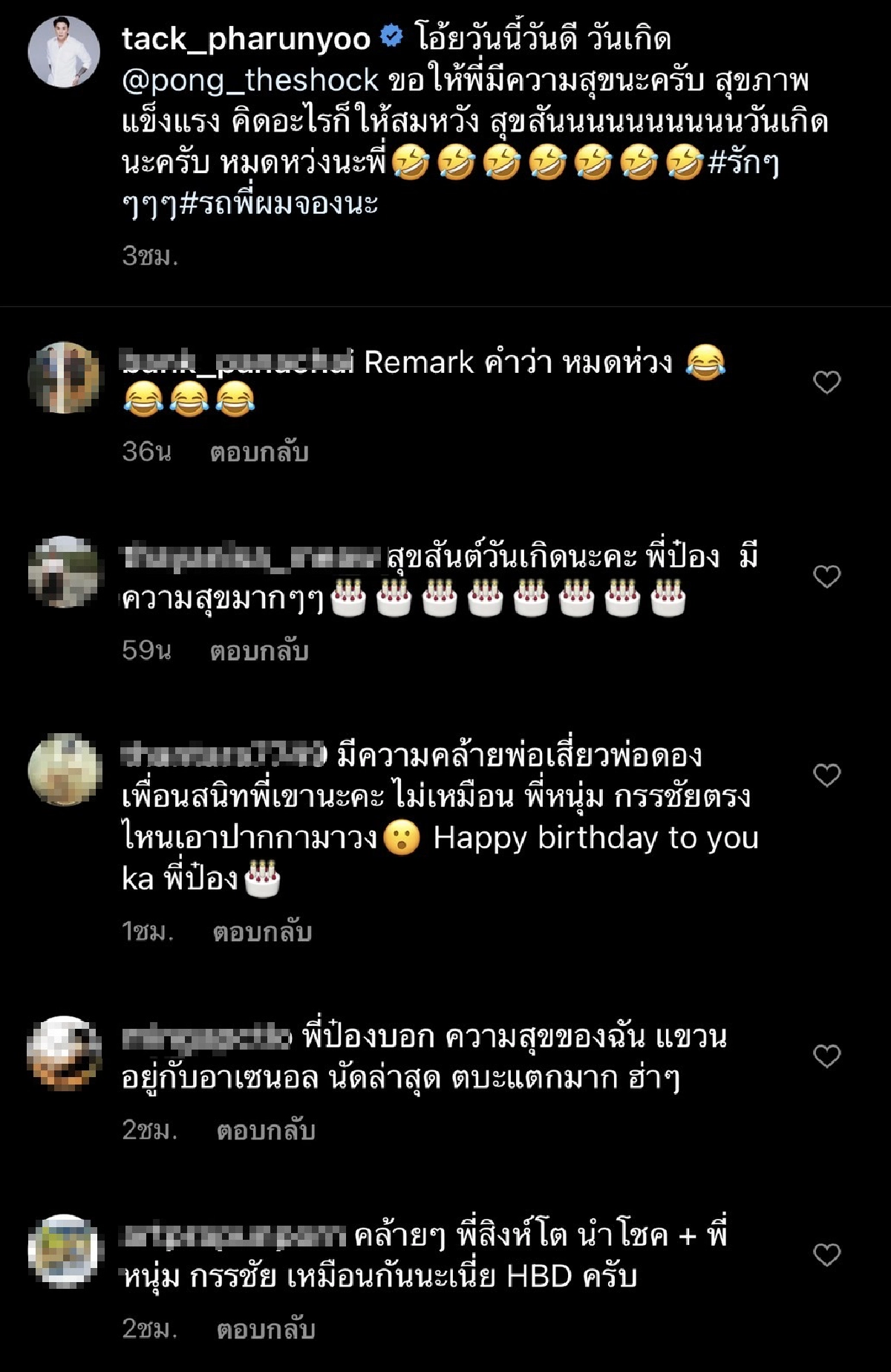Like the Happy birthday to you ka comment

(826, 773)
